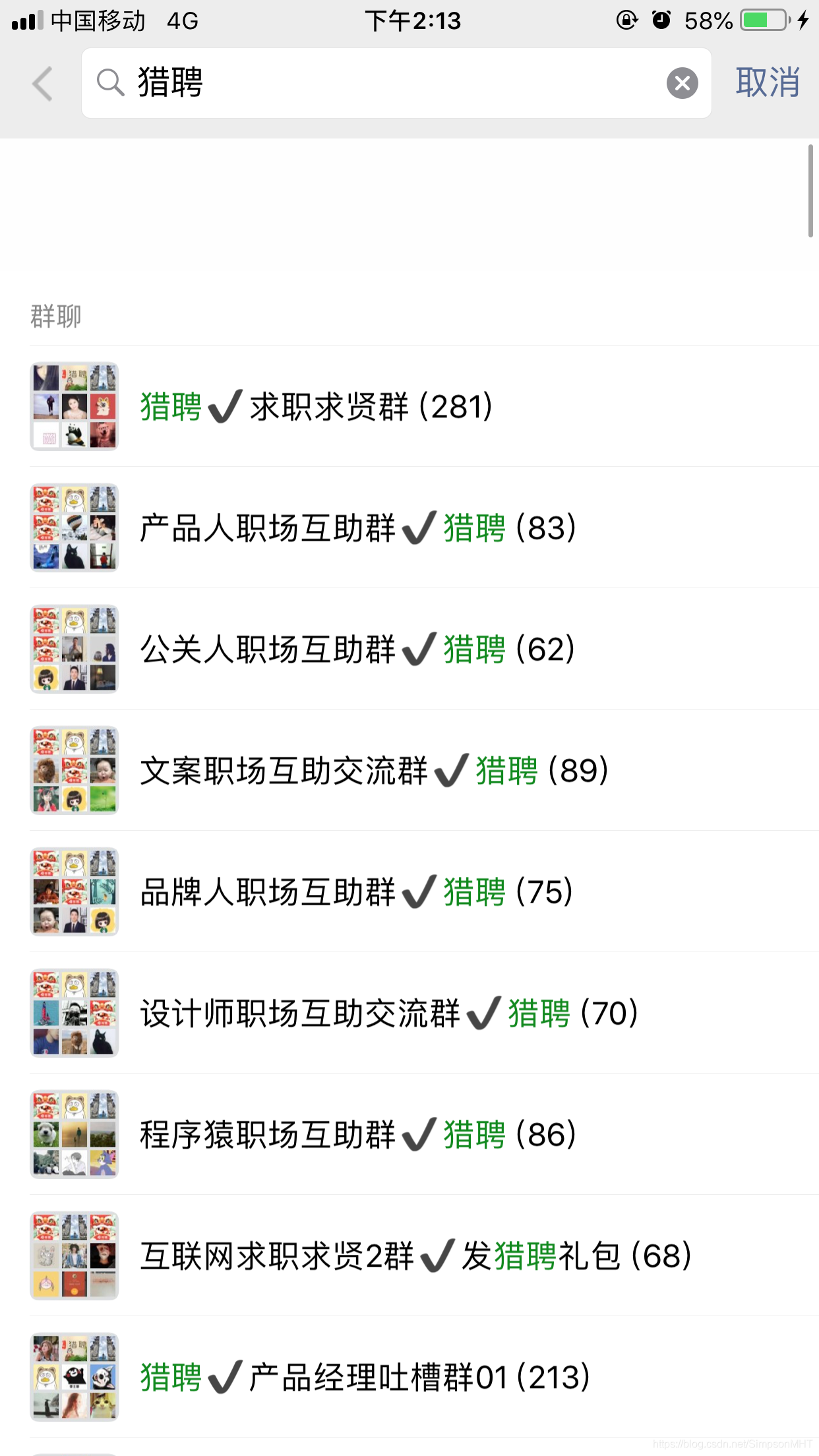Tap 取消 to cancel the search
This screenshot has height=1456, width=819.
click(768, 83)
